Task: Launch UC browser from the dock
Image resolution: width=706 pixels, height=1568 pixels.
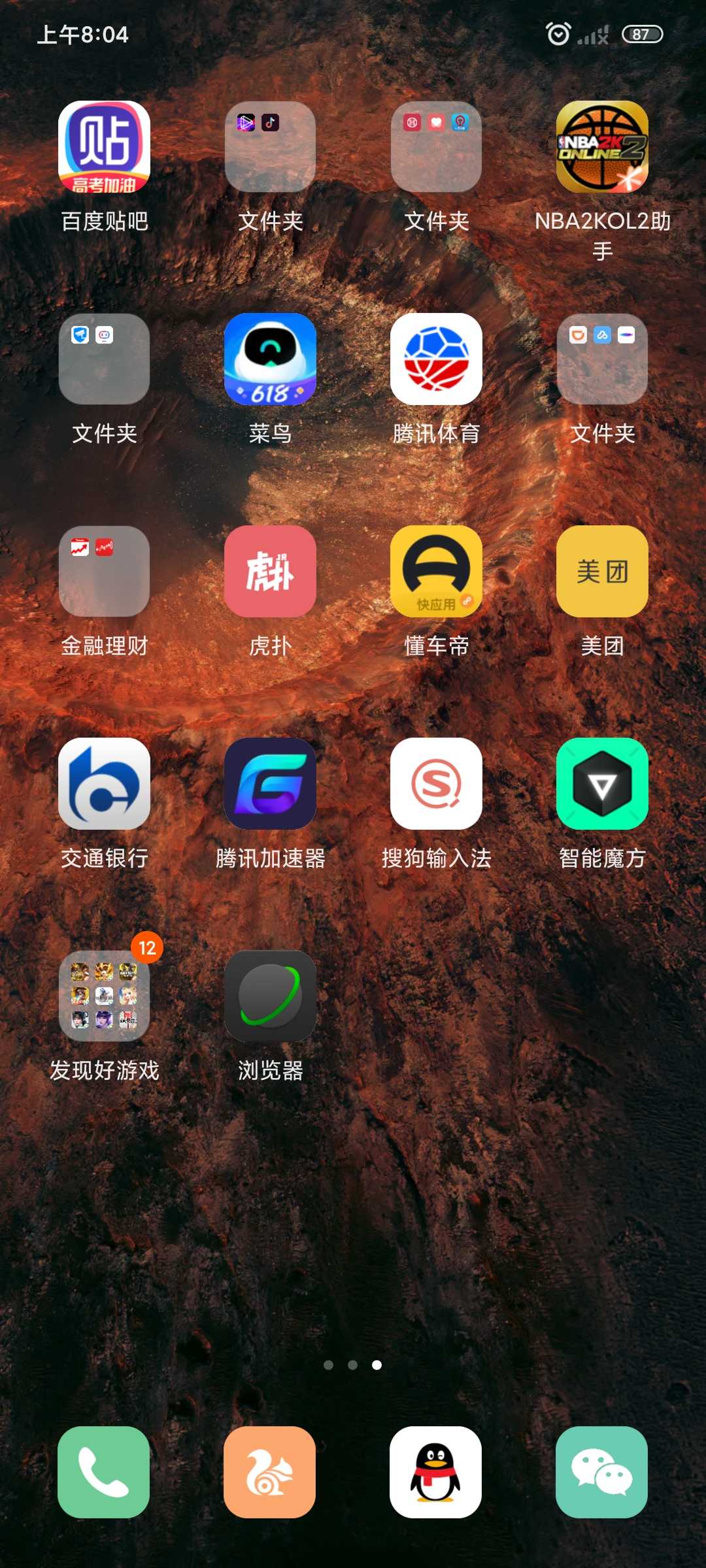Action: (x=270, y=1472)
